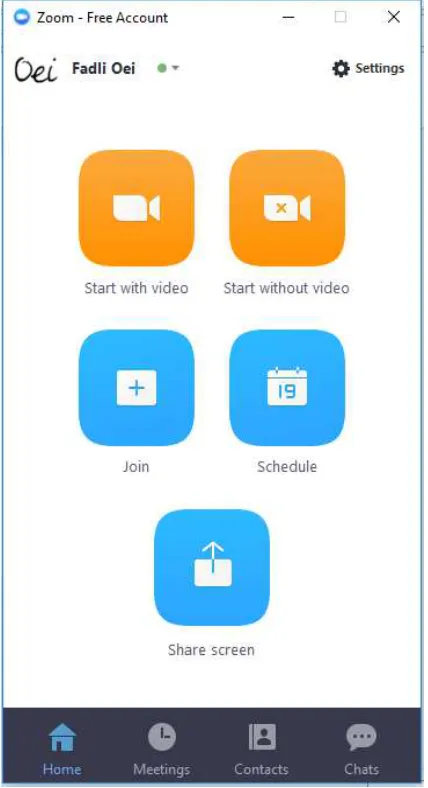Start a meeting without video
This screenshot has width=428, height=788.
coord(287,208)
